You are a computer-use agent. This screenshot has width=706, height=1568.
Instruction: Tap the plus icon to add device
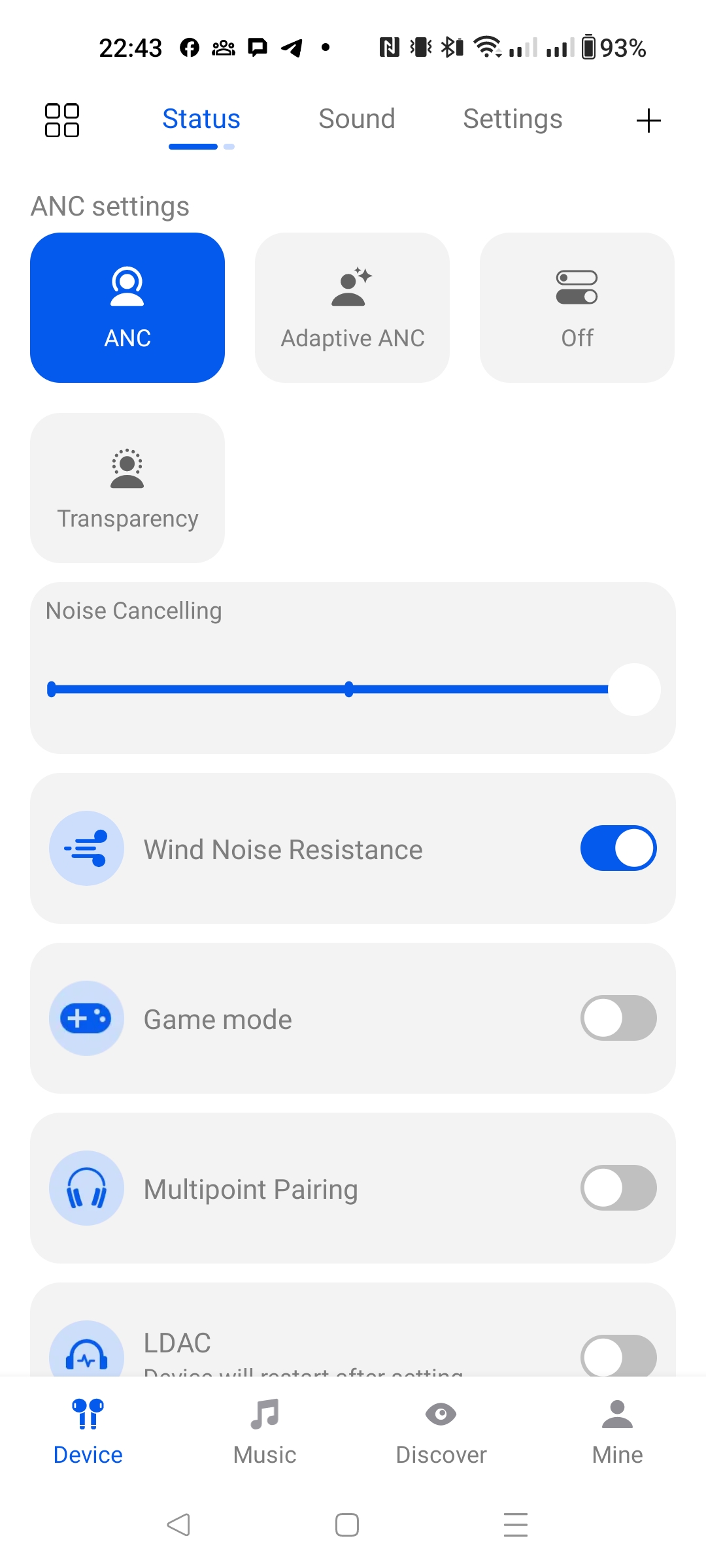point(648,120)
